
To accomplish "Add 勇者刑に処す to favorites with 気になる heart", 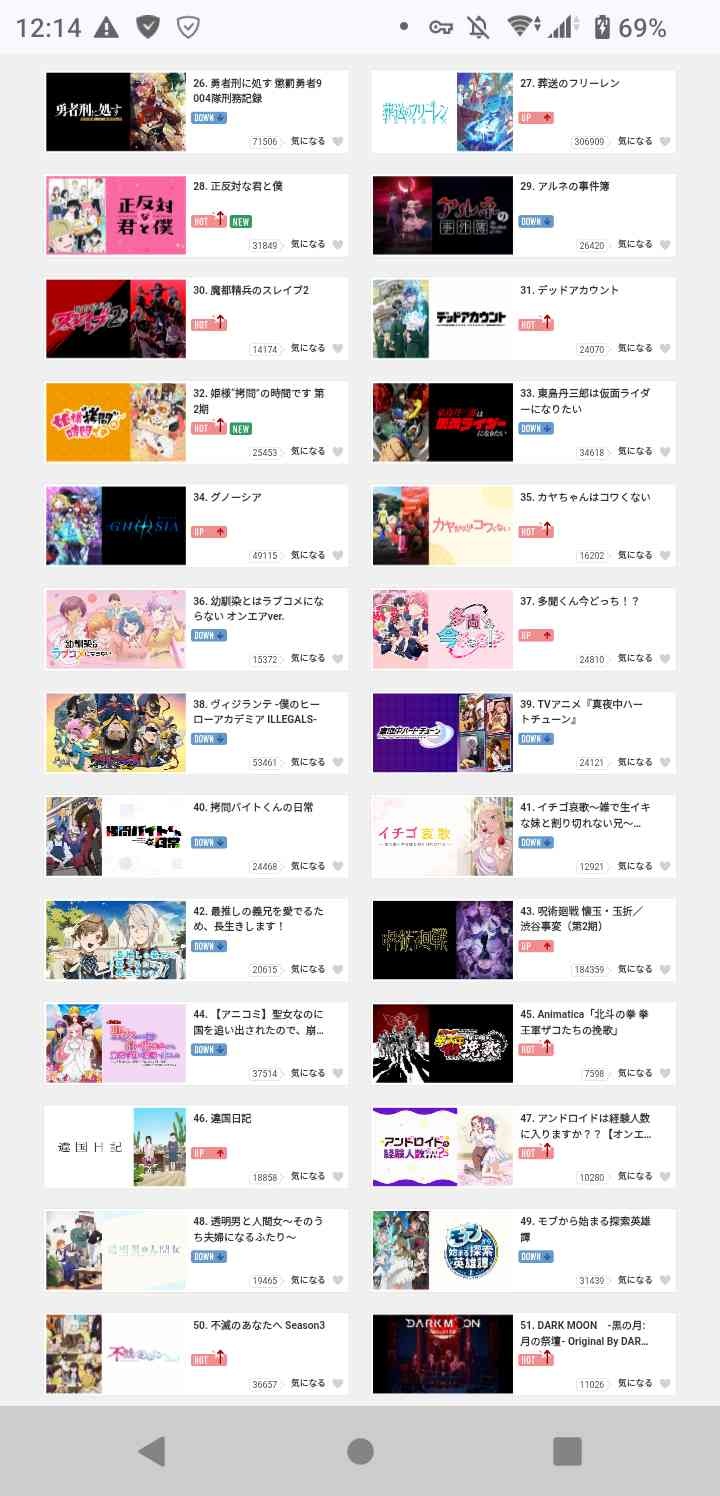I will click(338, 142).
